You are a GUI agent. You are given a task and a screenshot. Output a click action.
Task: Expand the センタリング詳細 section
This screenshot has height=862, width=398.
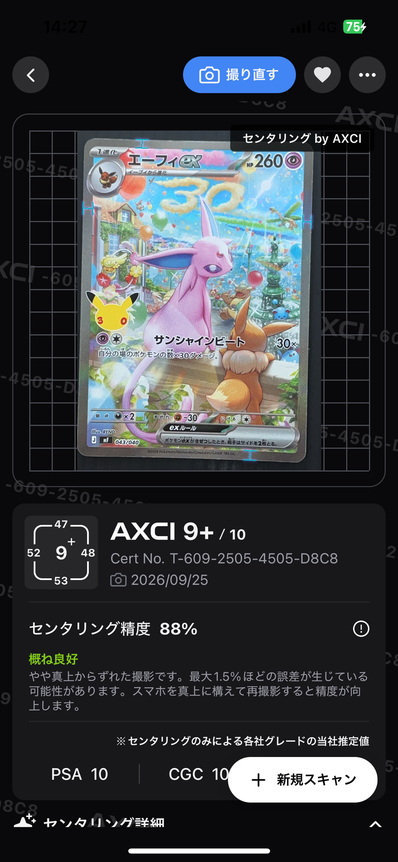[199, 823]
